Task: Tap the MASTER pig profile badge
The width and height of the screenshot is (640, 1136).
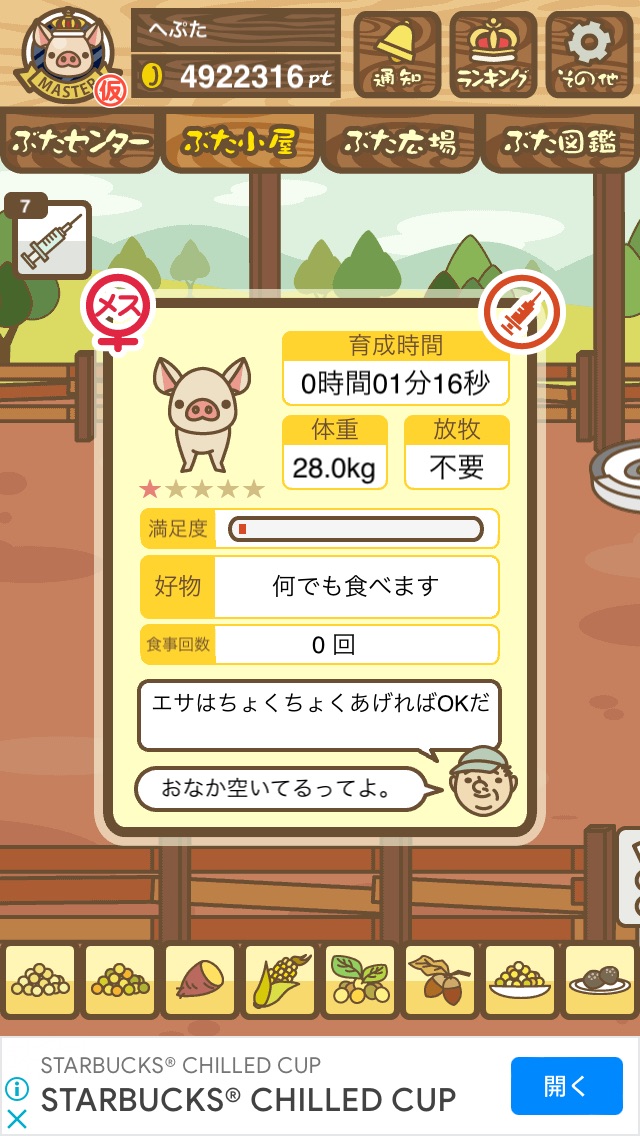Action: tap(69, 56)
